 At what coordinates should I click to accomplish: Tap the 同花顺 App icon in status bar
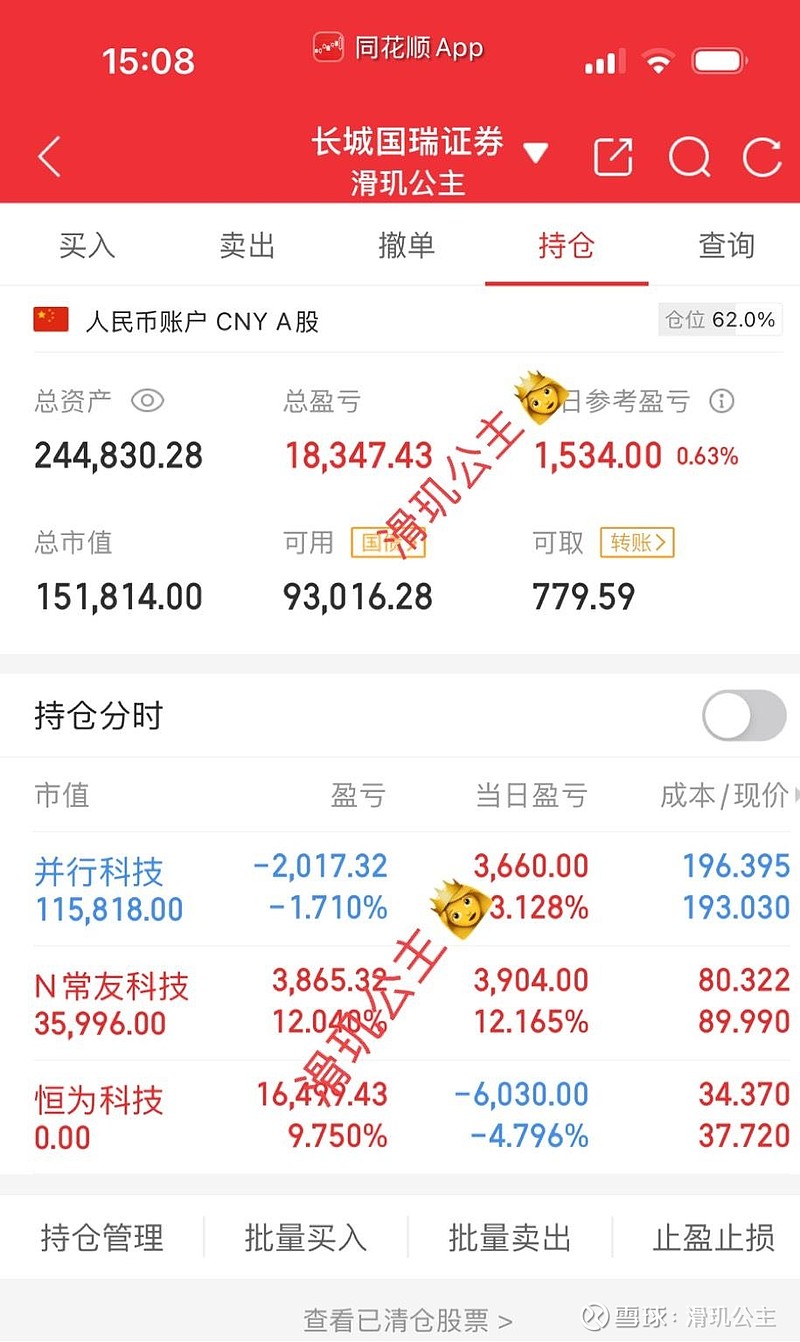tap(327, 47)
